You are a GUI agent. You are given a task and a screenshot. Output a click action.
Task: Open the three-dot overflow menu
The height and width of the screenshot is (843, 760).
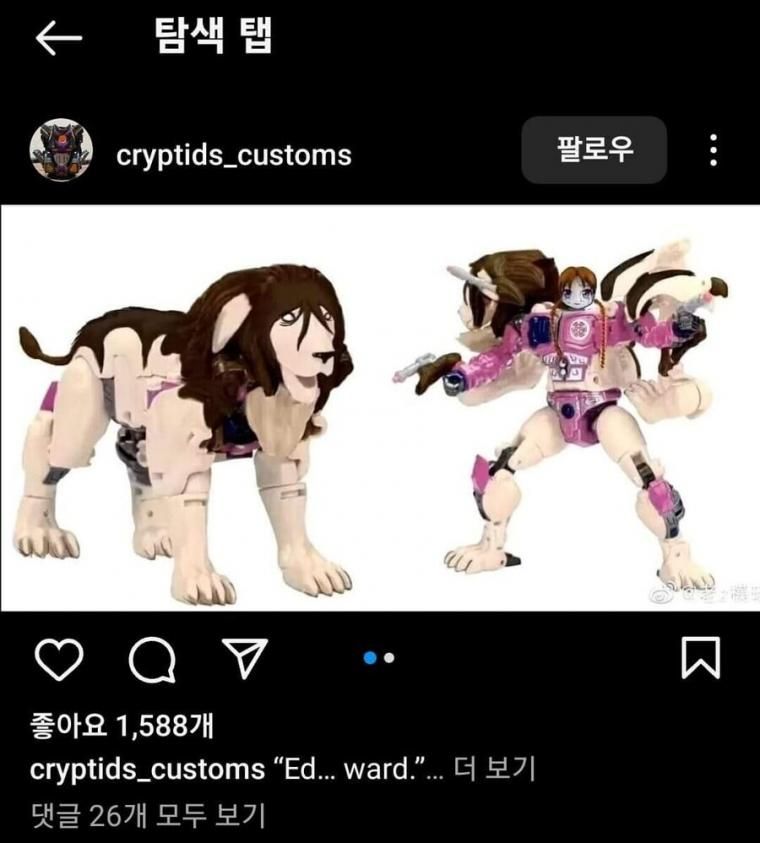tap(712, 150)
